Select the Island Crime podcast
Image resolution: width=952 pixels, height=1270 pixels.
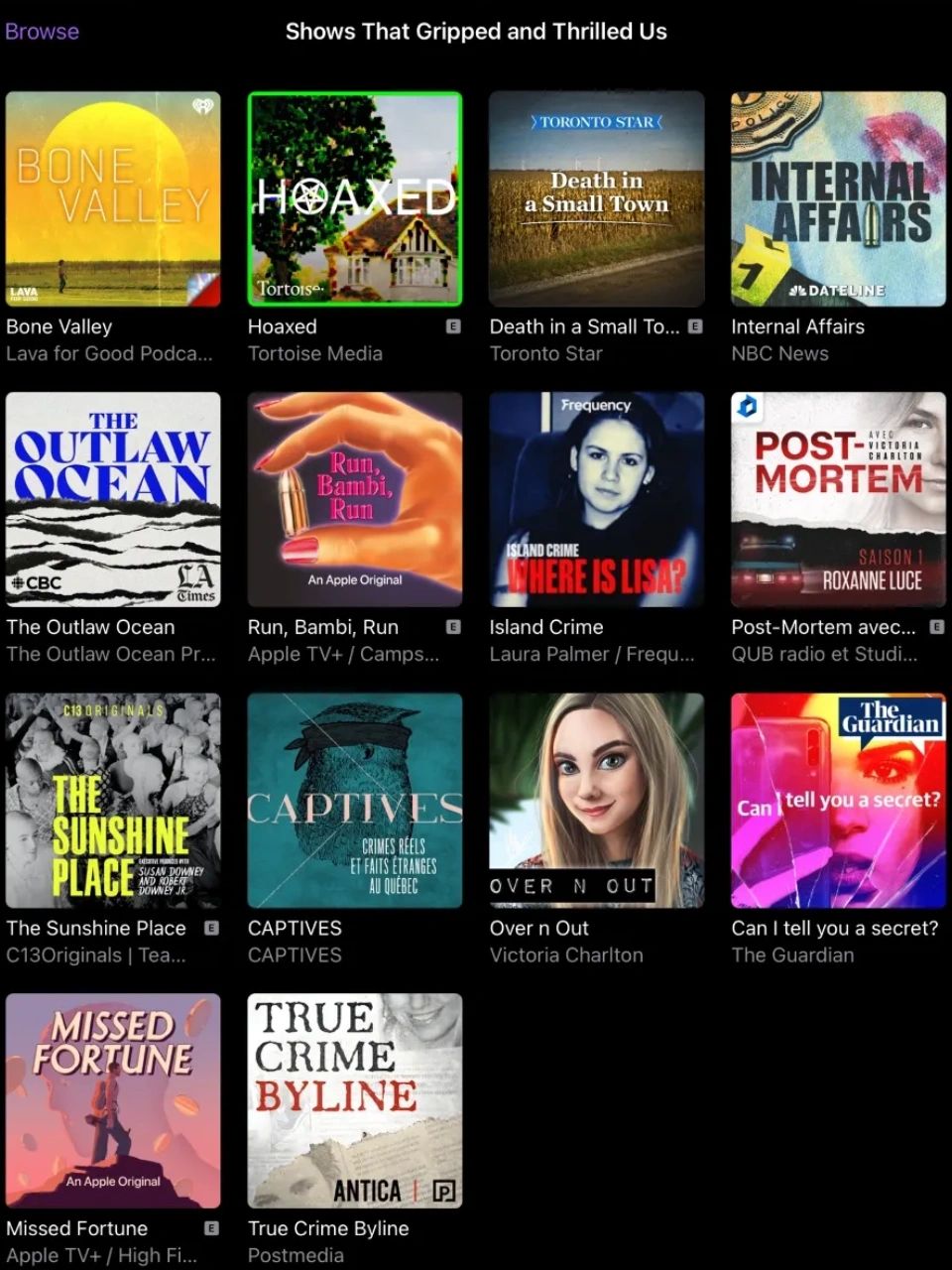click(596, 499)
